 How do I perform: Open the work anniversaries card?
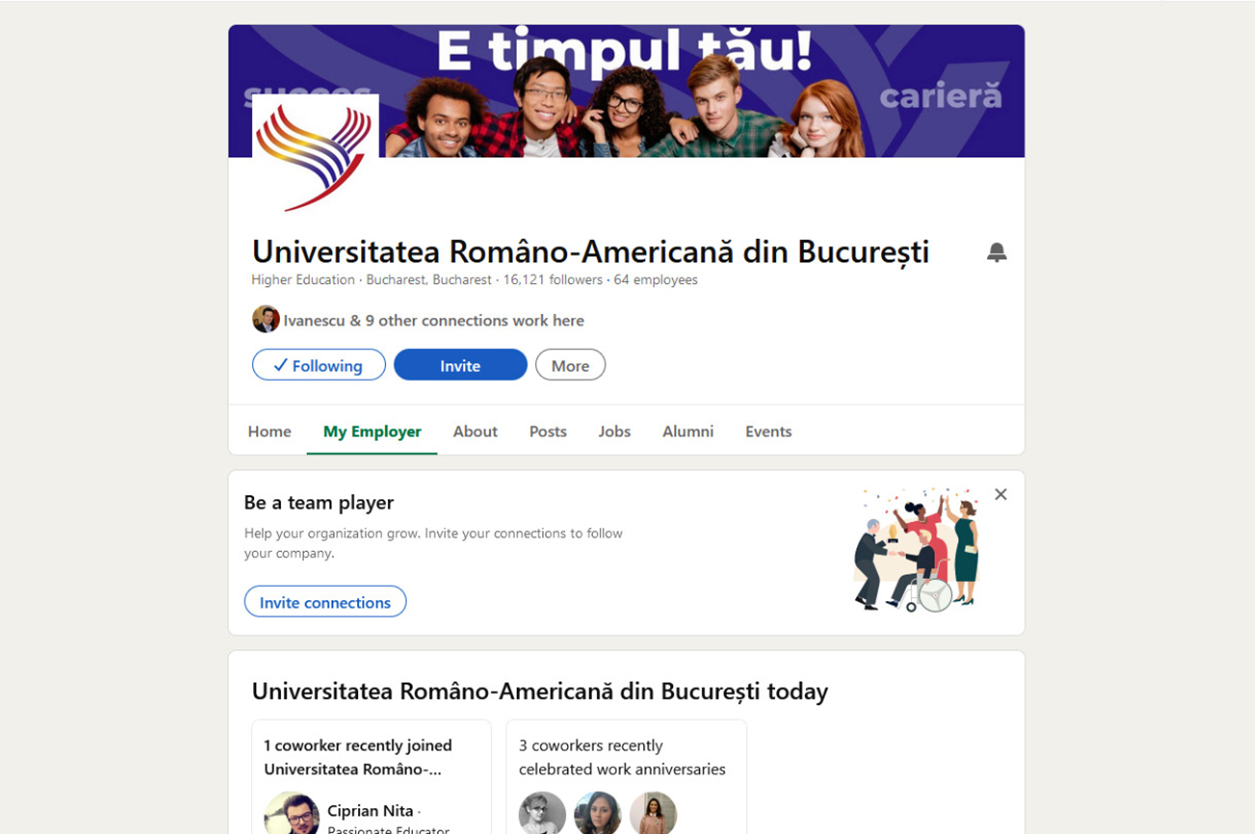(x=622, y=757)
